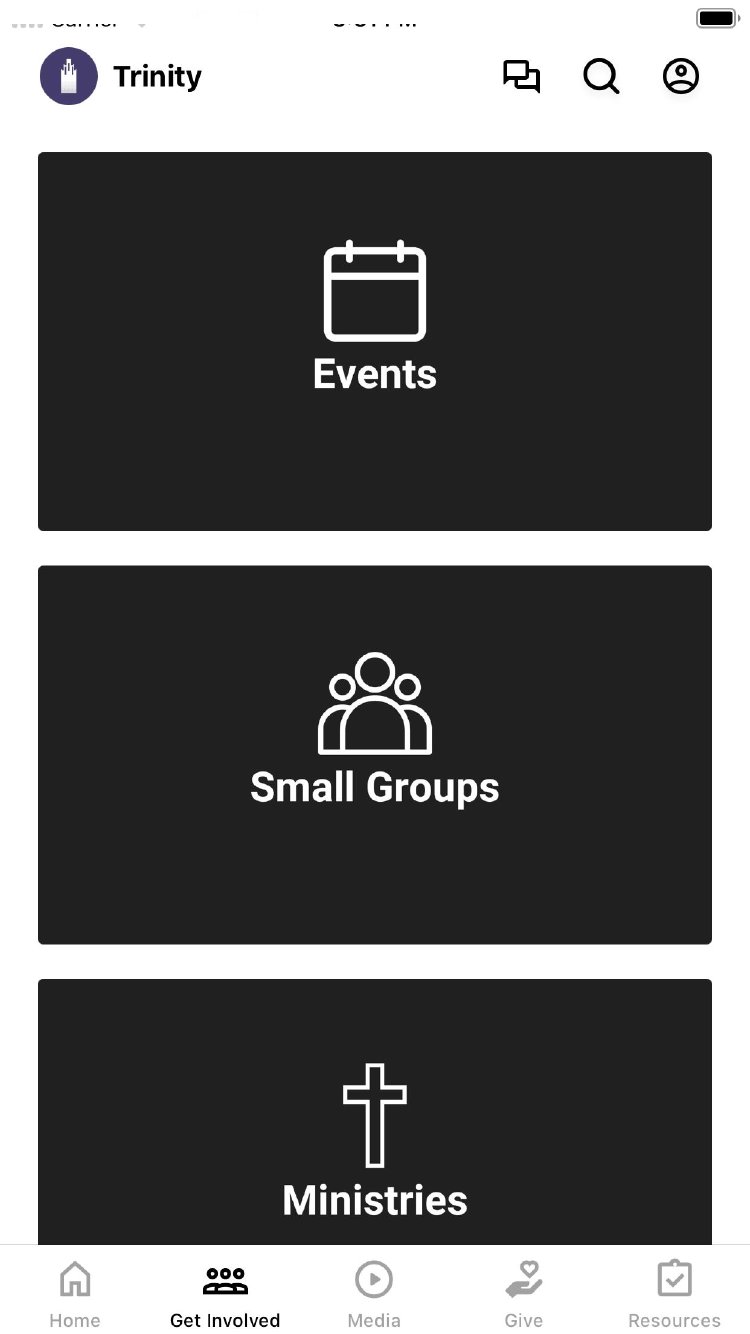
Task: Switch to the Resources tab
Action: [674, 1293]
